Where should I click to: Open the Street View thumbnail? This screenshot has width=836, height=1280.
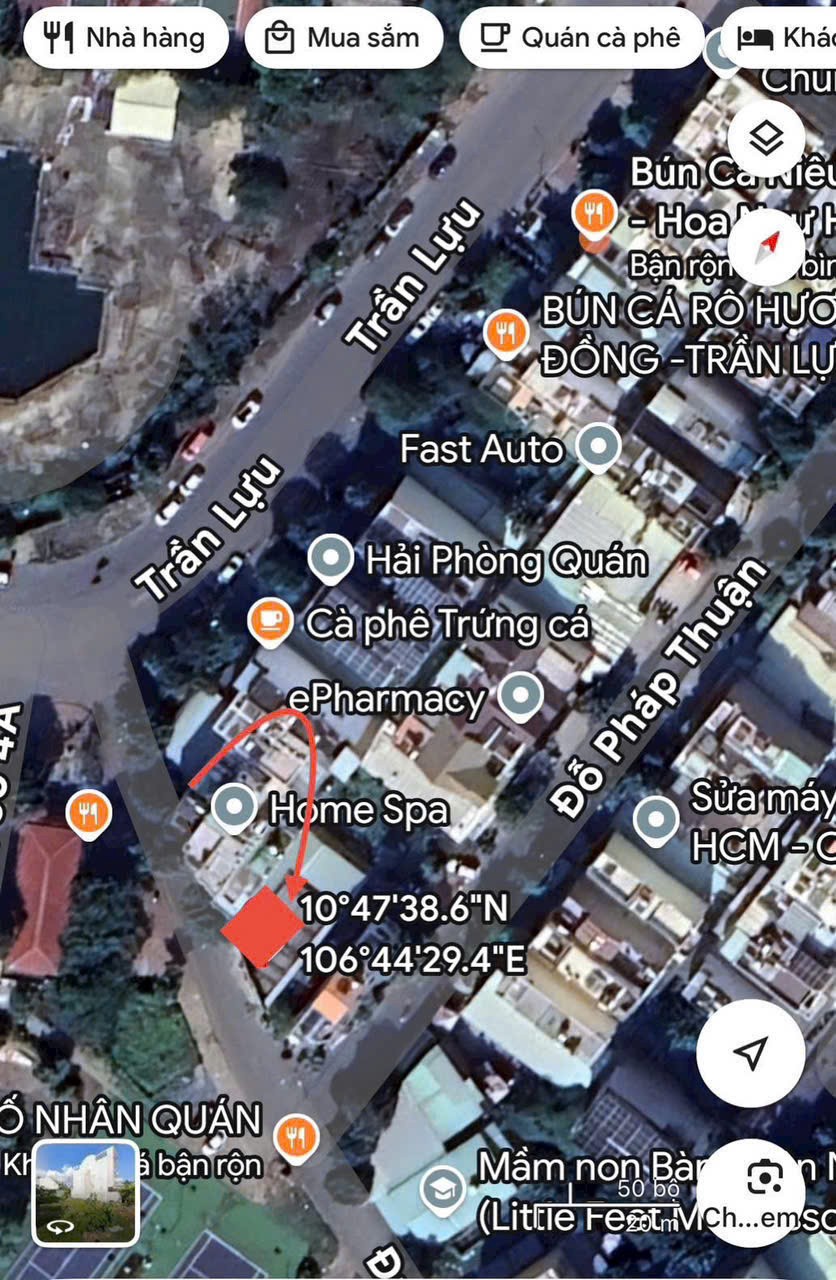coord(85,1192)
